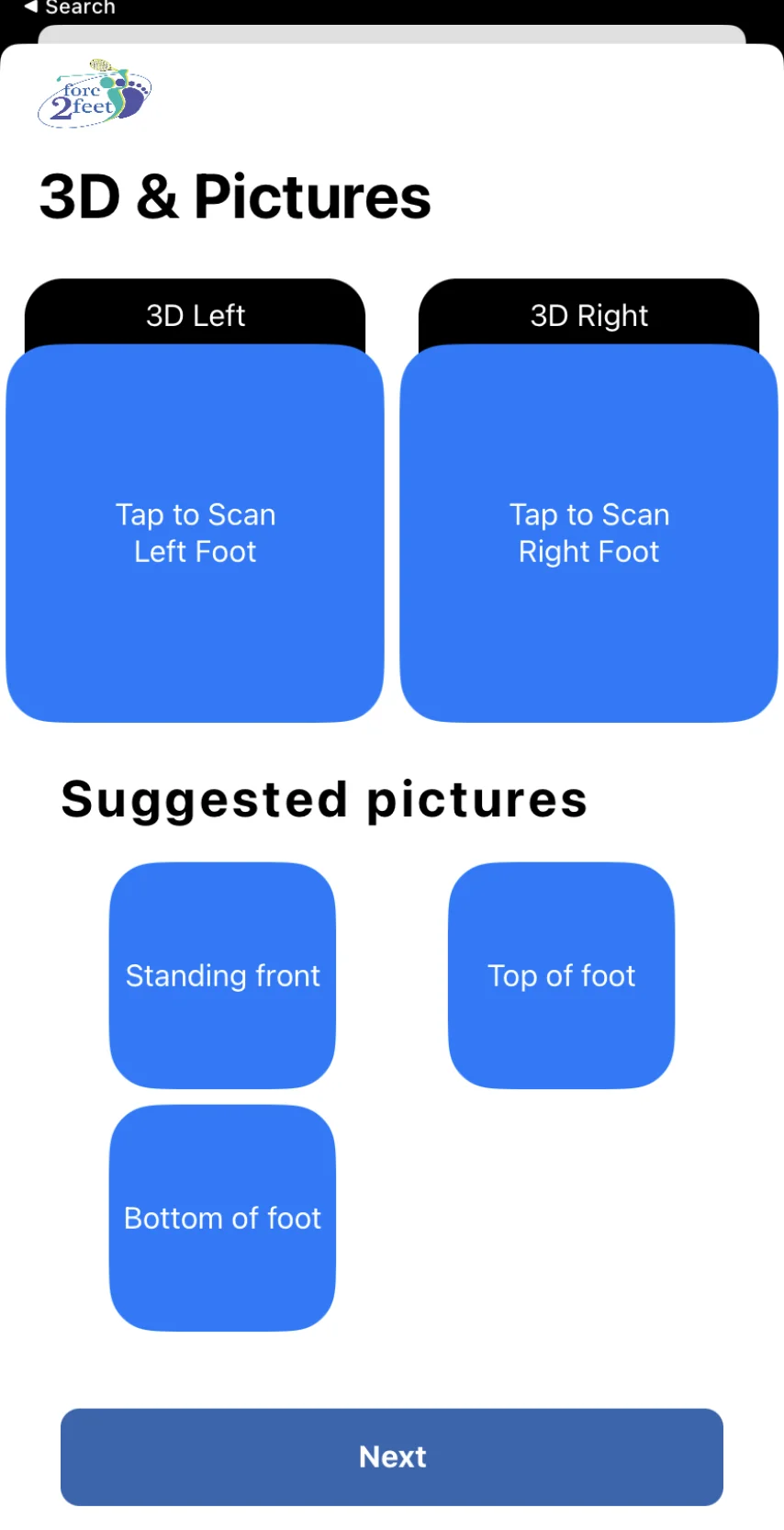Tap to scan the right foot
The image size is (784, 1530).
pos(588,533)
